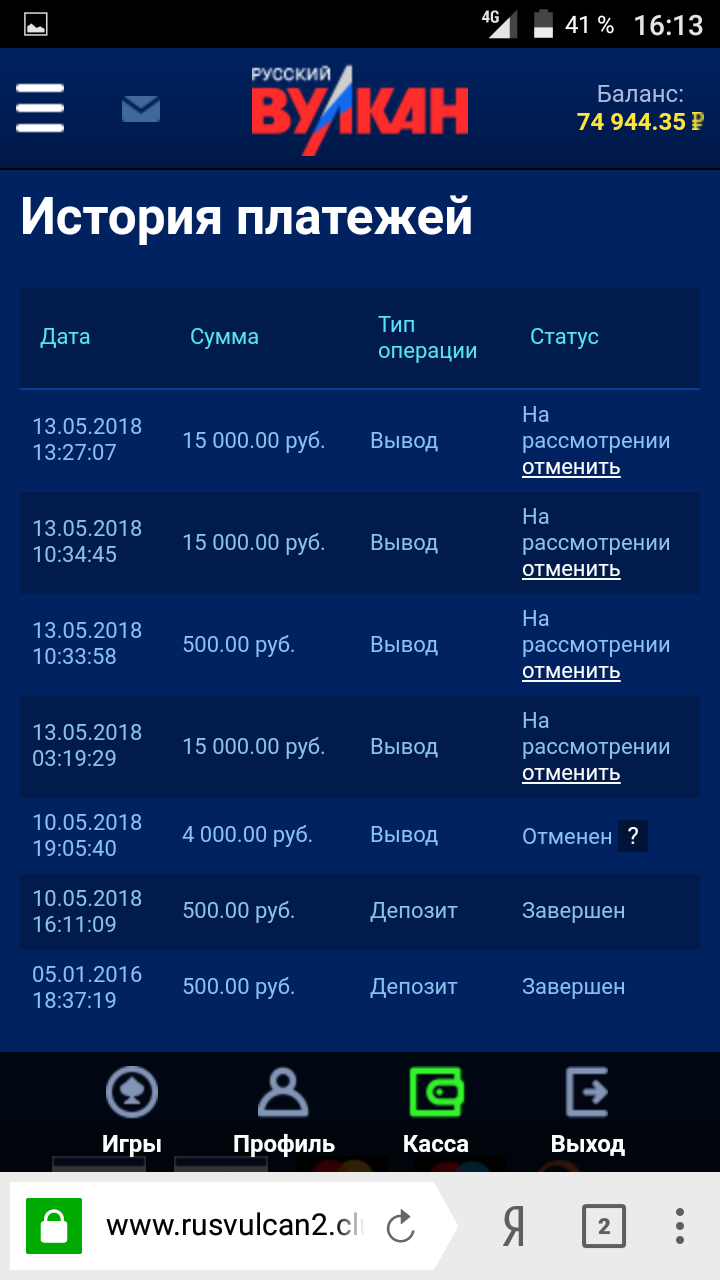Switch to the Касса tab
Image resolution: width=720 pixels, height=1280 pixels.
(436, 1111)
